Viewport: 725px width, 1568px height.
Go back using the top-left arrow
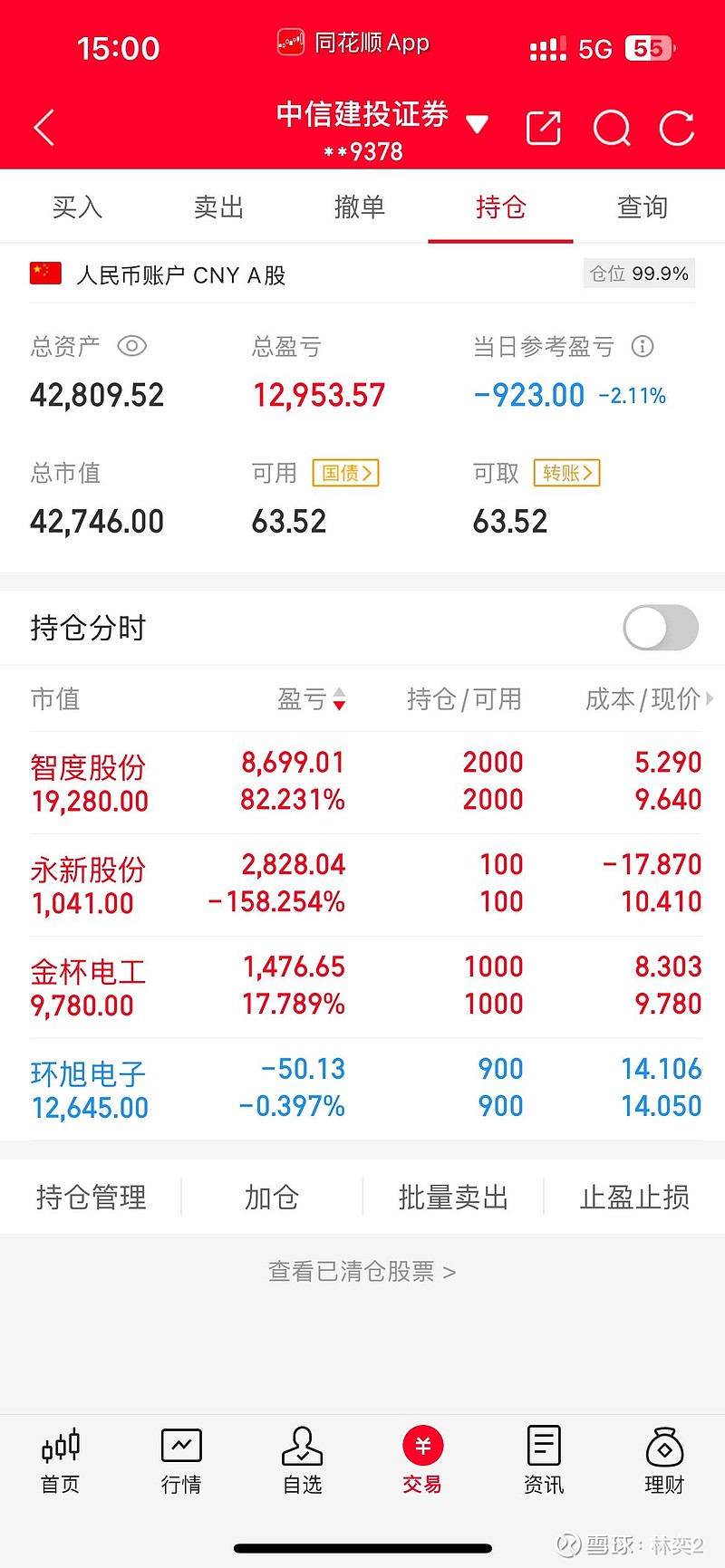[44, 128]
